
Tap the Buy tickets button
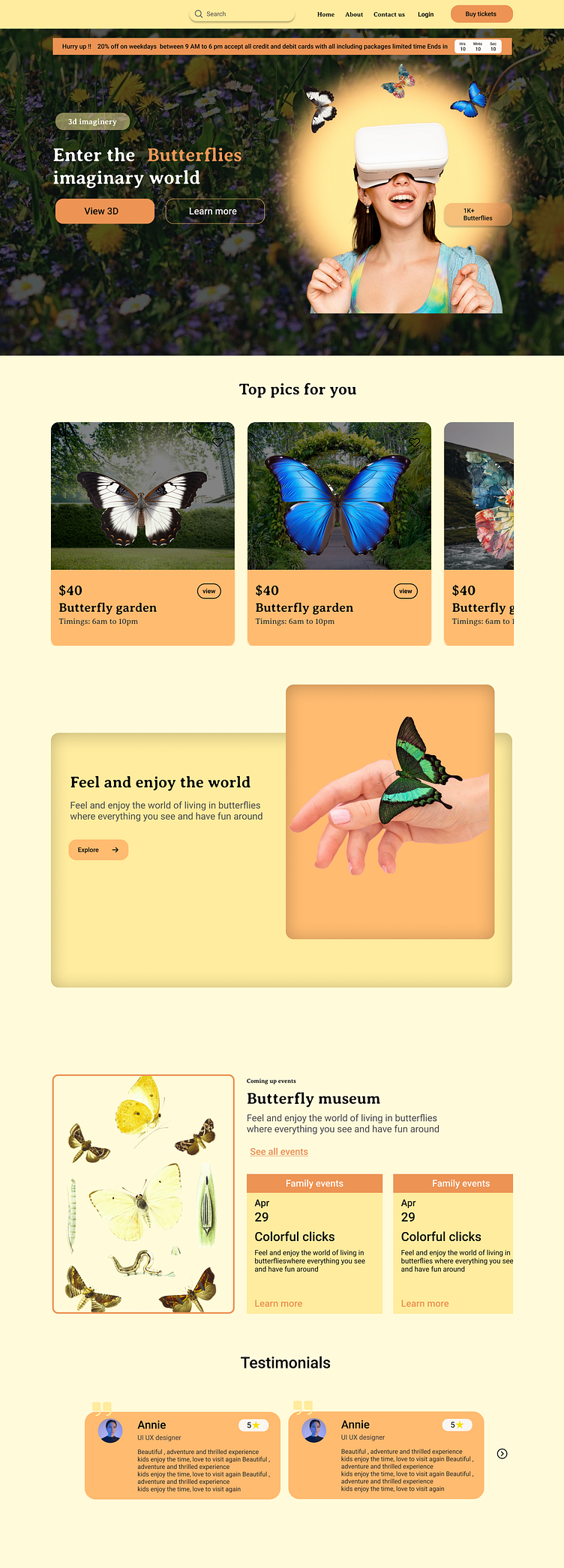click(x=481, y=14)
